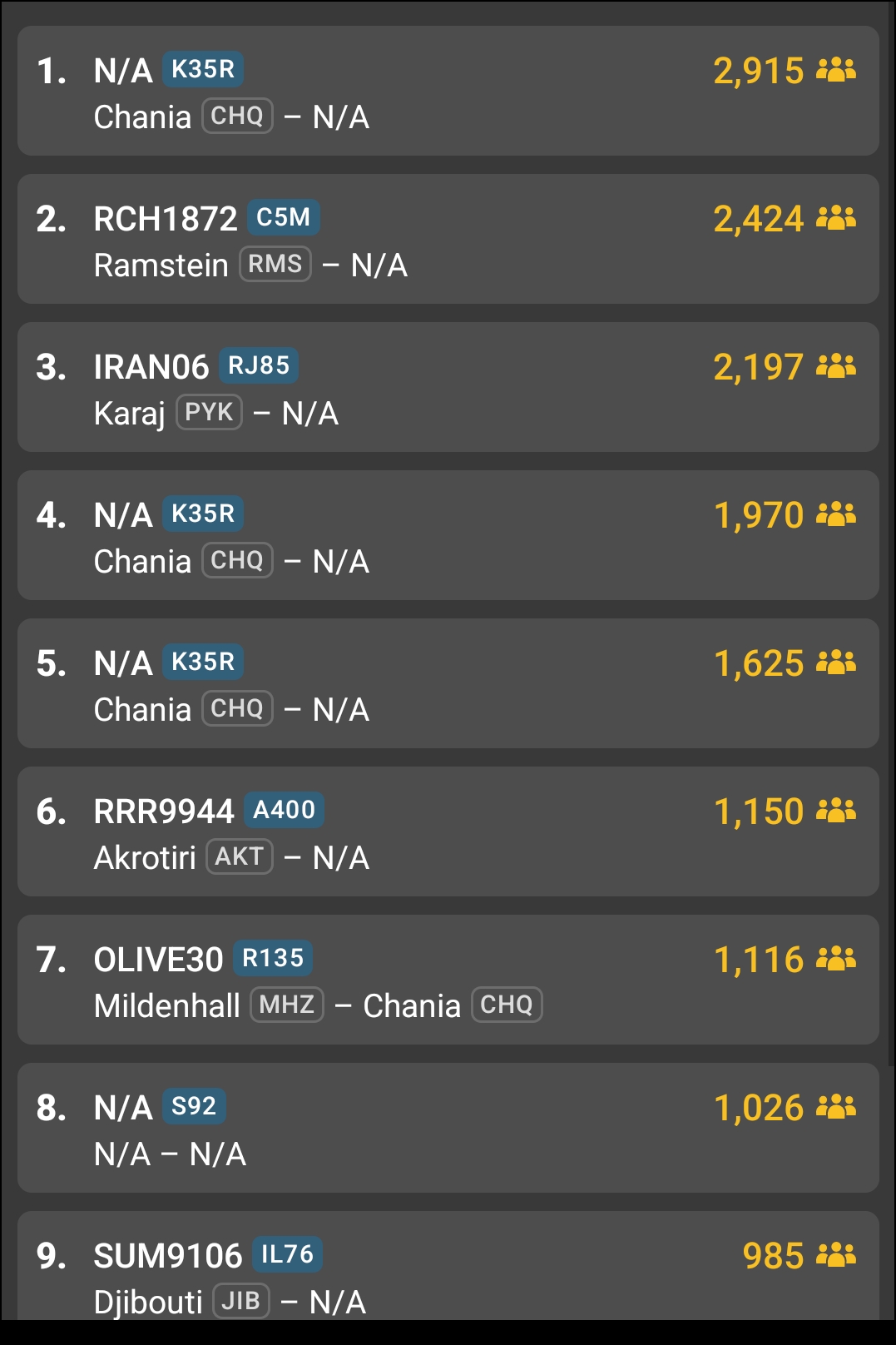Open the S92 flight ranked eighth
The image size is (896, 1345).
point(448,1128)
